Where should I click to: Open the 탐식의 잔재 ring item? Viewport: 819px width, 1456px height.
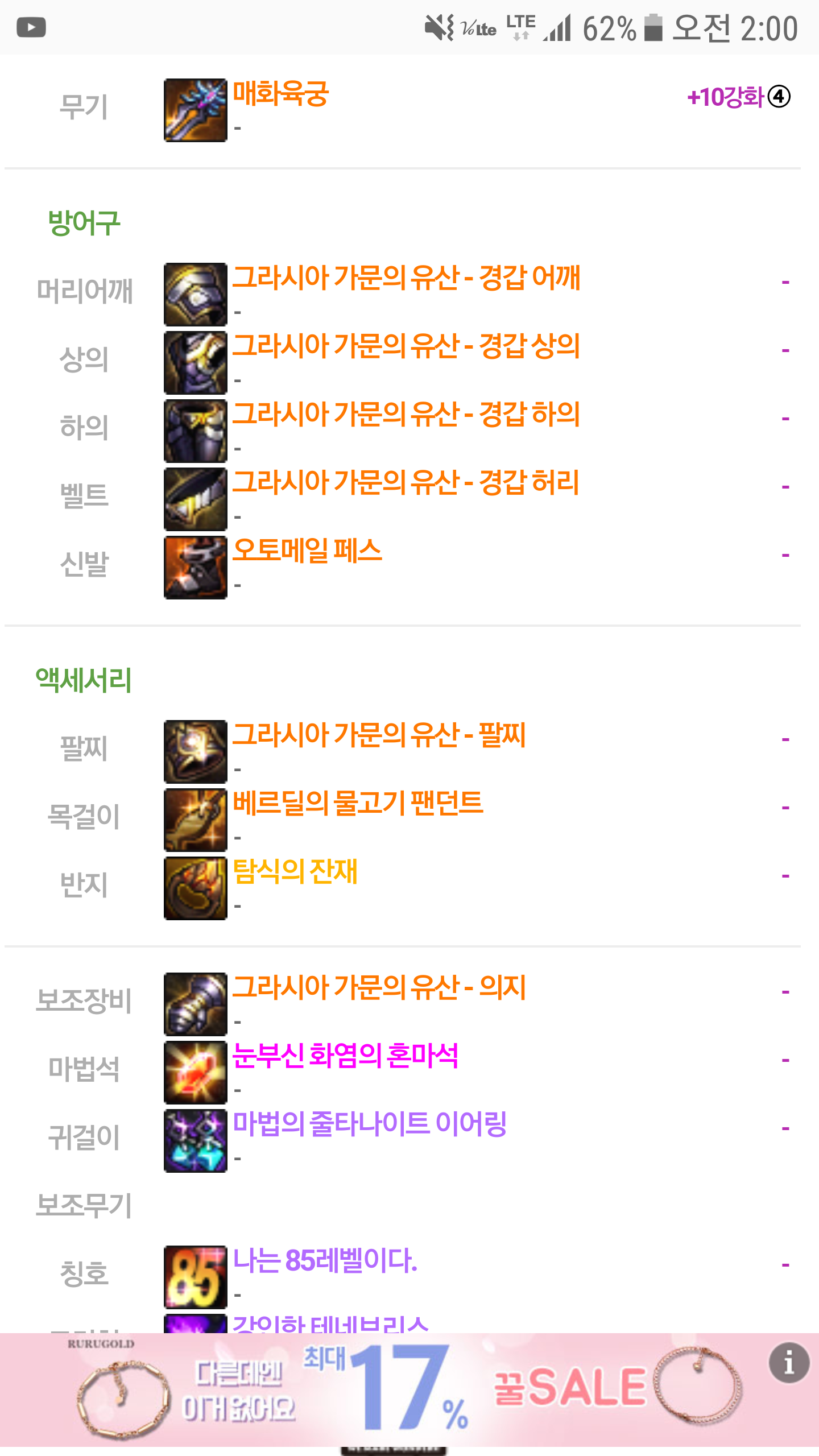[x=295, y=872]
